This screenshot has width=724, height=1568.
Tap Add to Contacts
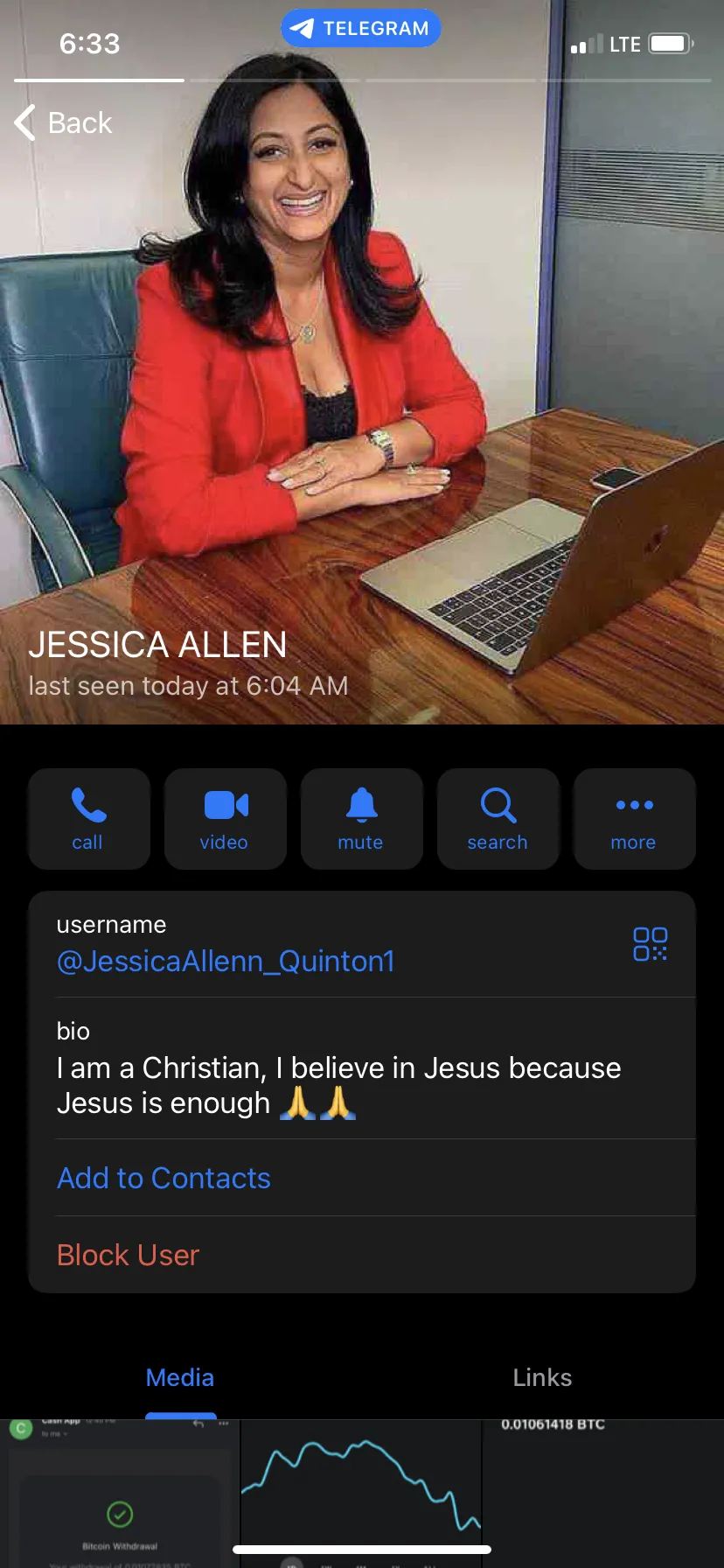point(164,1178)
